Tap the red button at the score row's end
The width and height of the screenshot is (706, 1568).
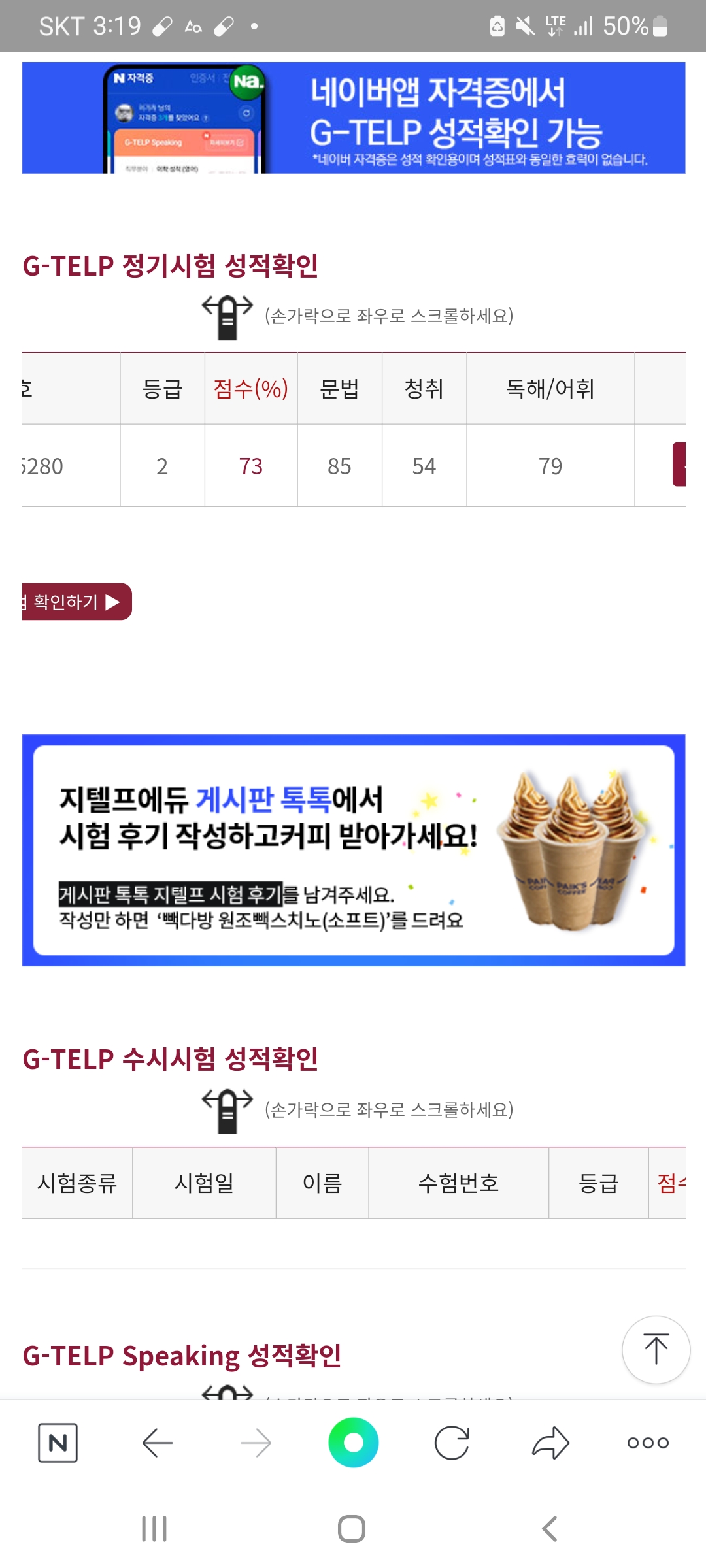[x=680, y=465]
